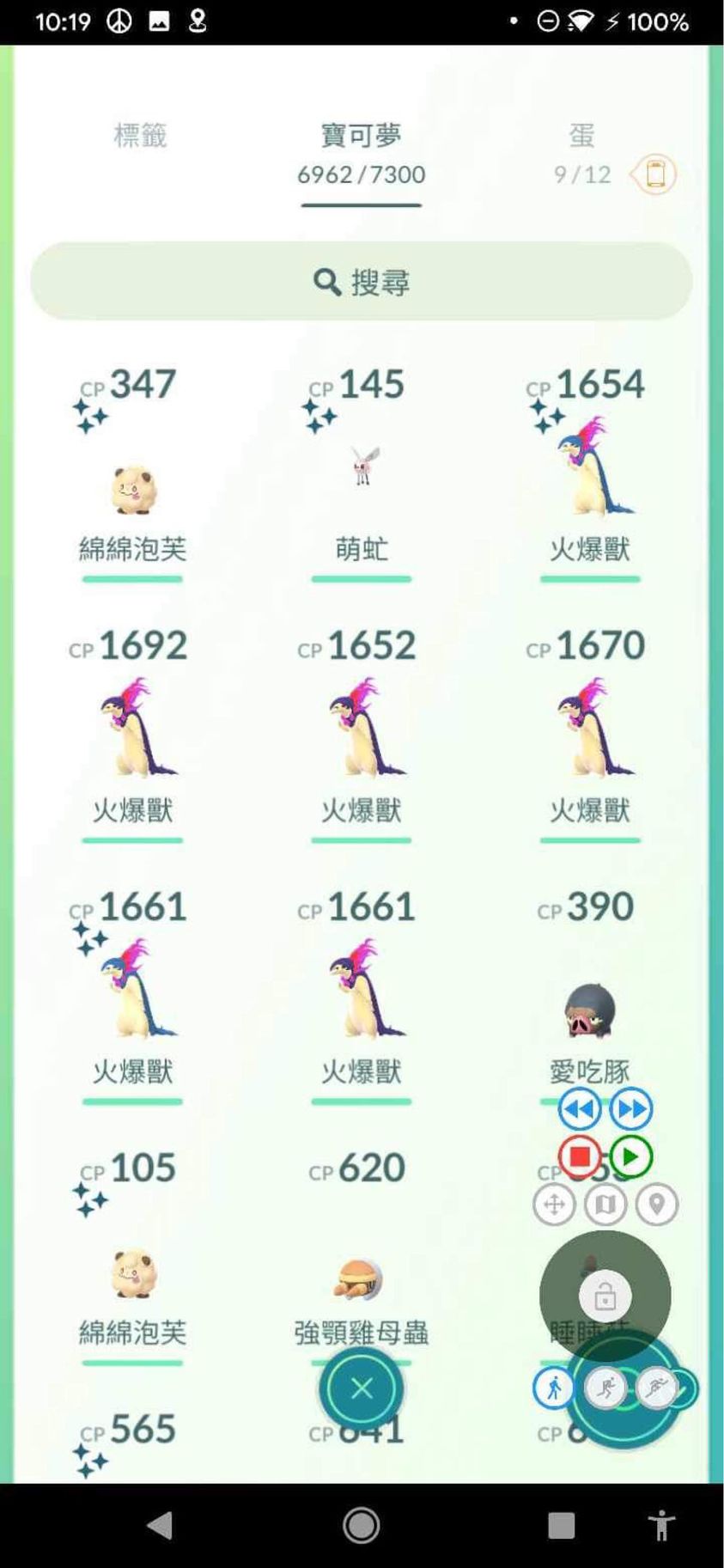Tap the blue fast-forward button
Viewport: 724px width, 1568px height.
(x=631, y=1109)
